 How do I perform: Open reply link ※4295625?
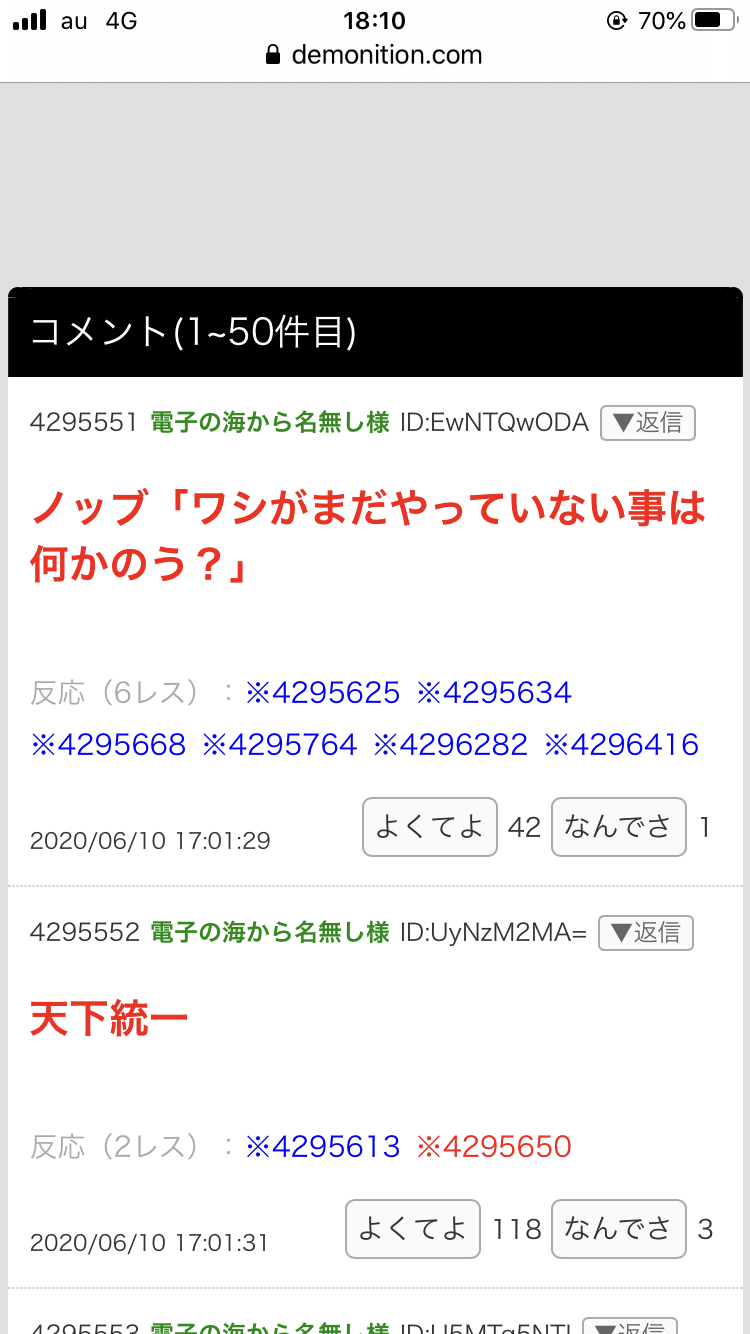322,693
